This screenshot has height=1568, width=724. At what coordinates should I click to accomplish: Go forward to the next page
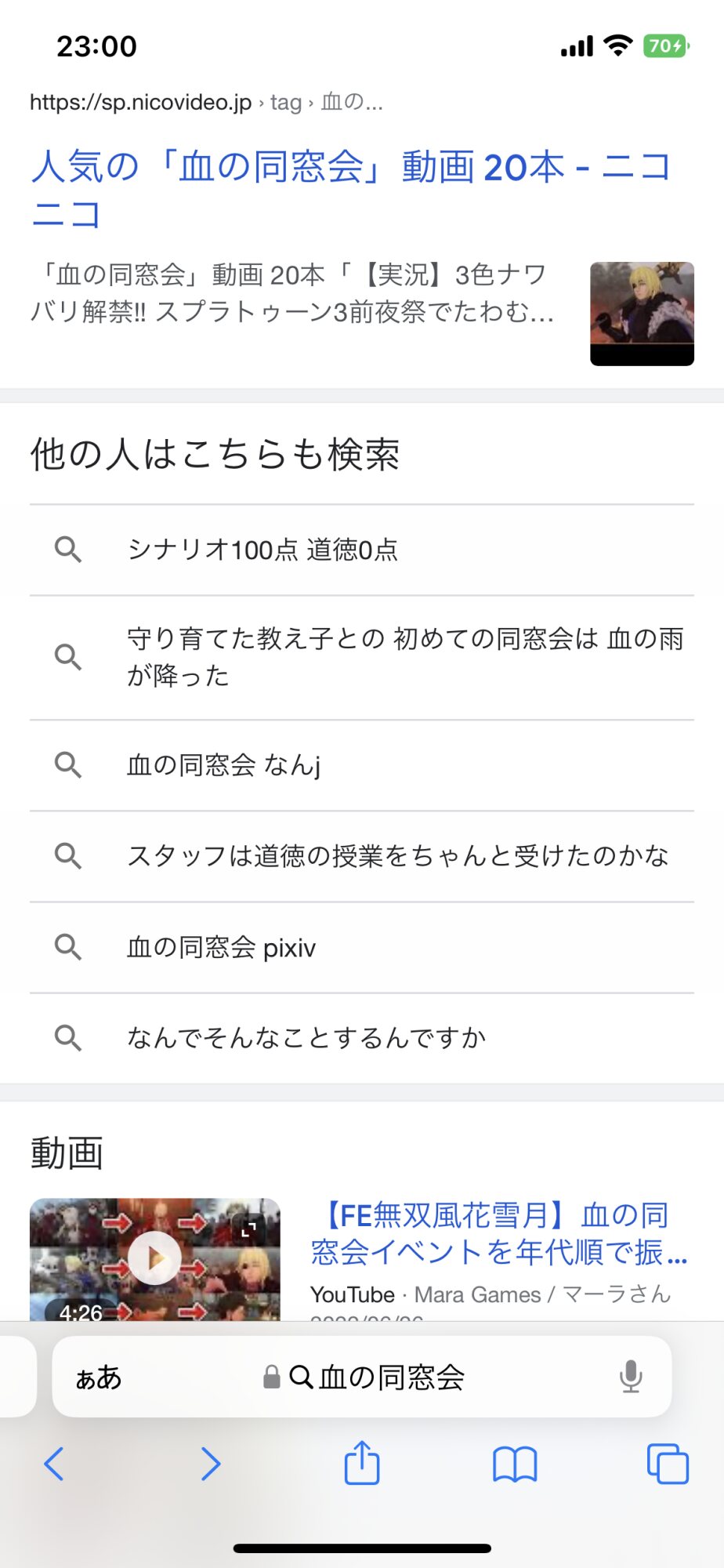pyautogui.click(x=210, y=1464)
